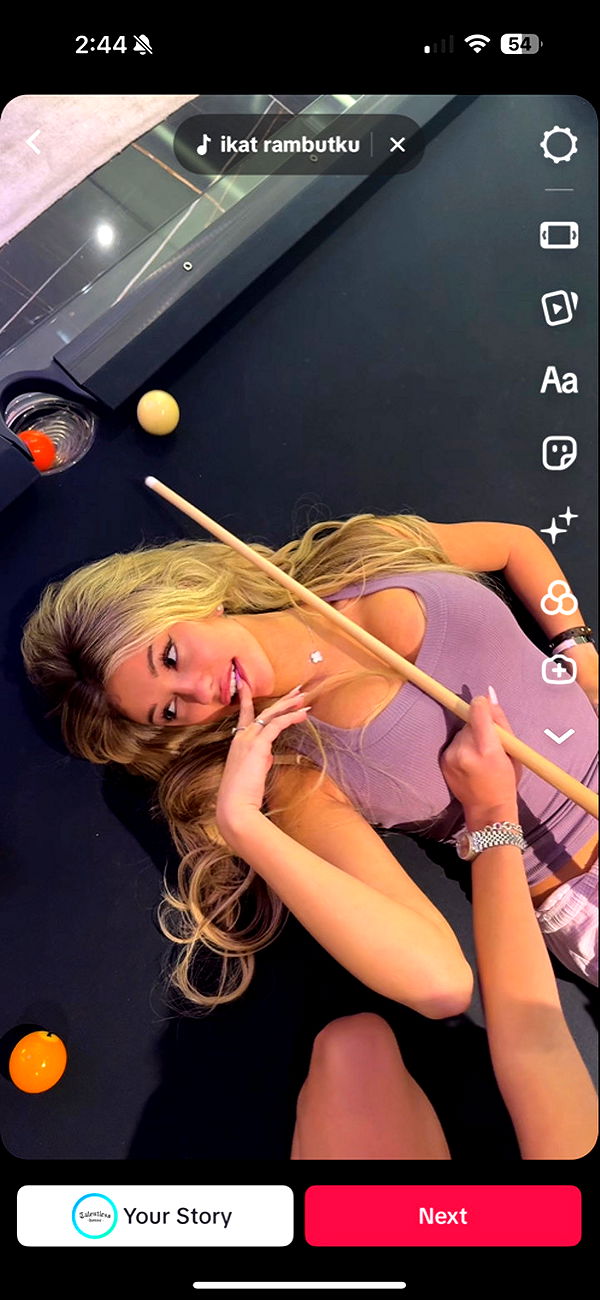Open the color filters tool
This screenshot has height=1300, width=600.
[x=559, y=598]
